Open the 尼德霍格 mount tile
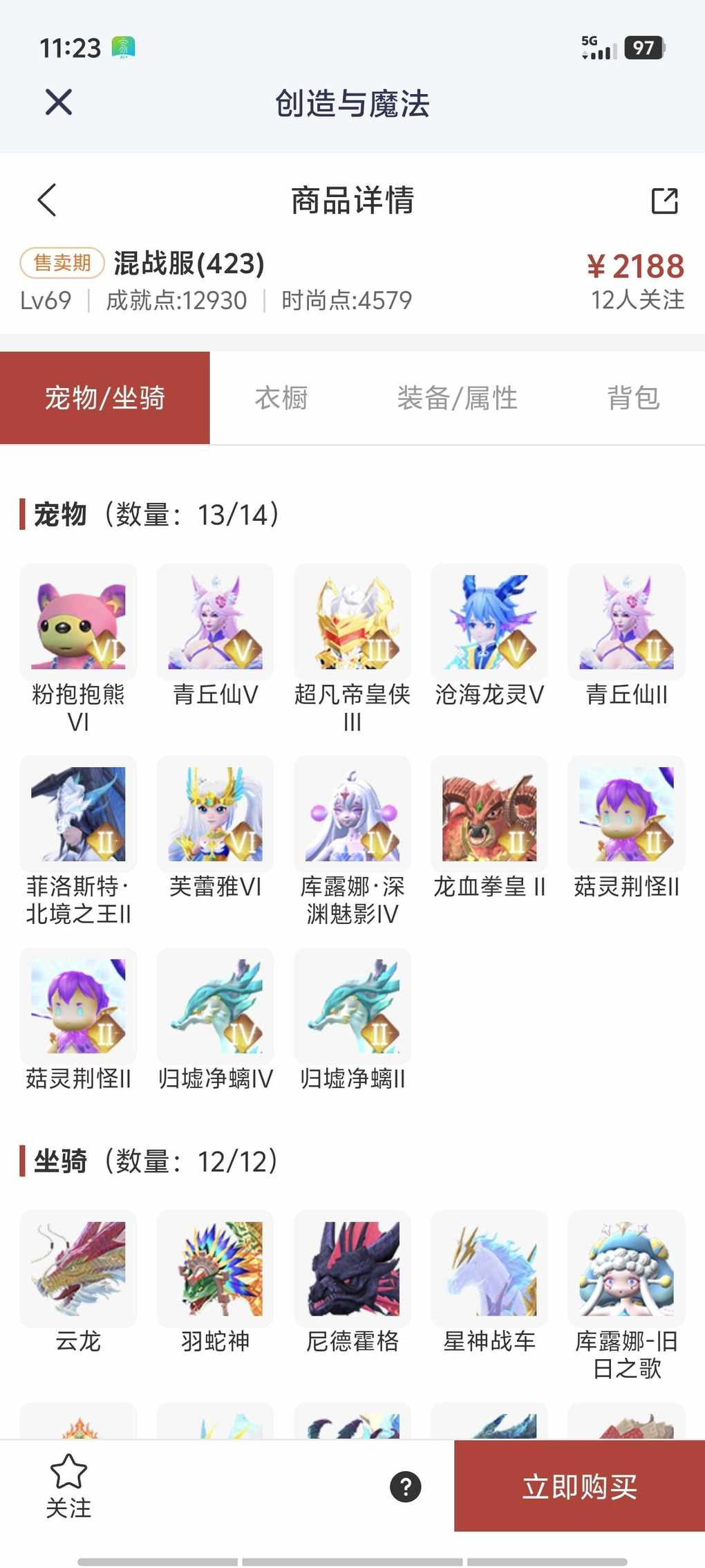 click(x=352, y=1269)
